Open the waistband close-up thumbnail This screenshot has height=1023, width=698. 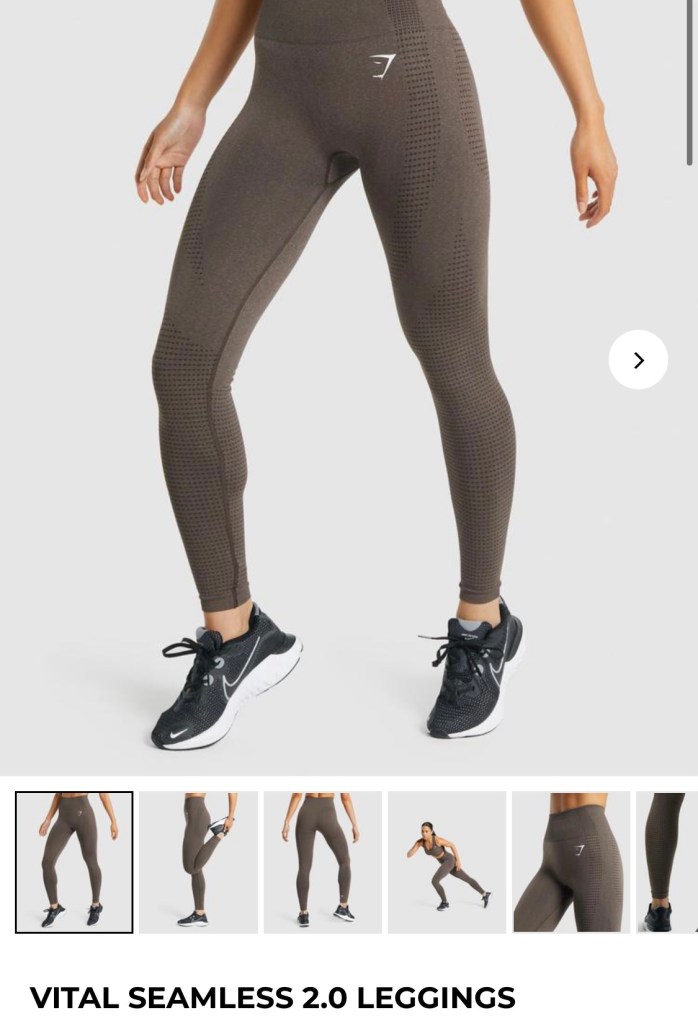[x=571, y=862]
